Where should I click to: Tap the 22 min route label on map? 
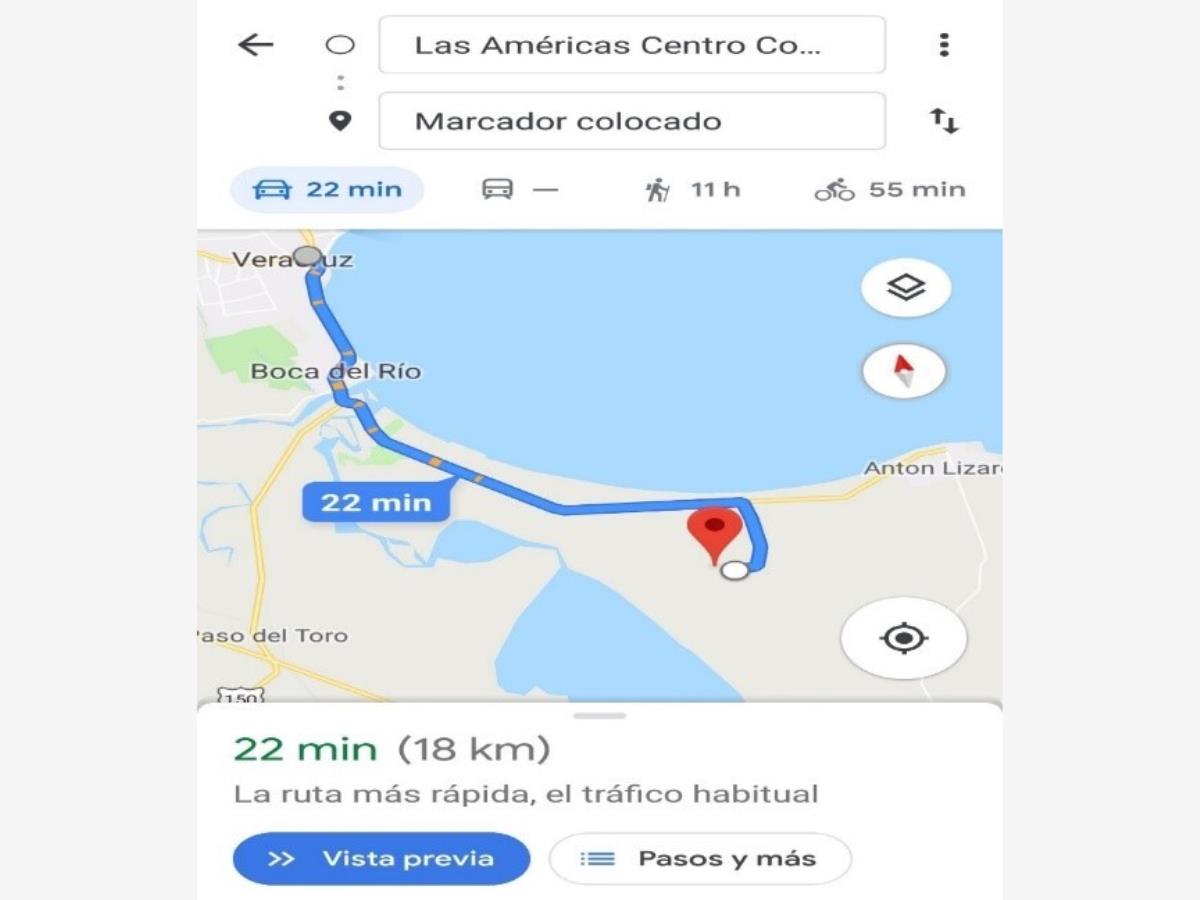pyautogui.click(x=376, y=502)
